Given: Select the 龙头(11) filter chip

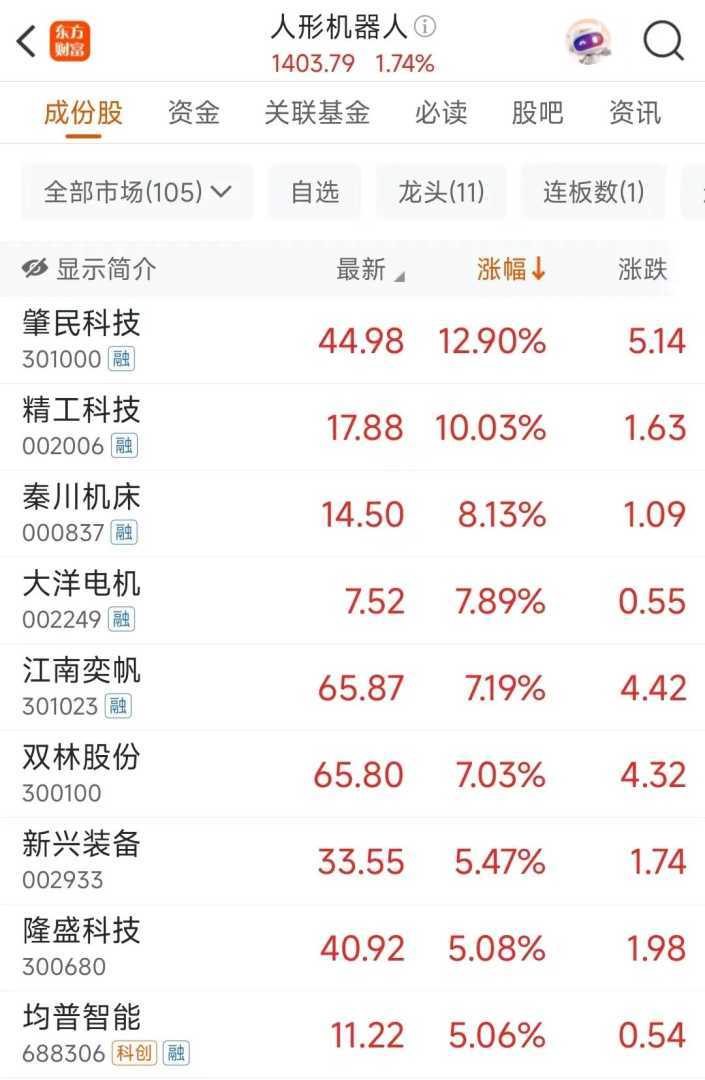Looking at the screenshot, I should (441, 192).
